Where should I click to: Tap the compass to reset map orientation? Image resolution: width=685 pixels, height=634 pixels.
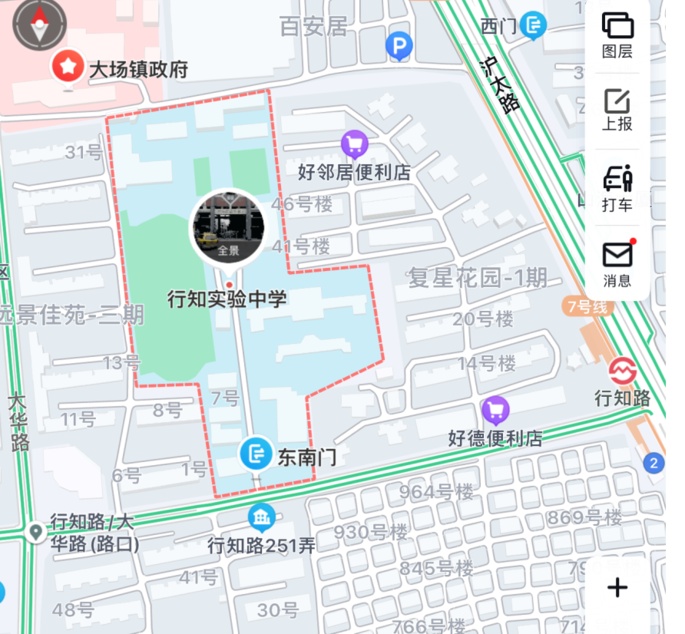(x=39, y=24)
